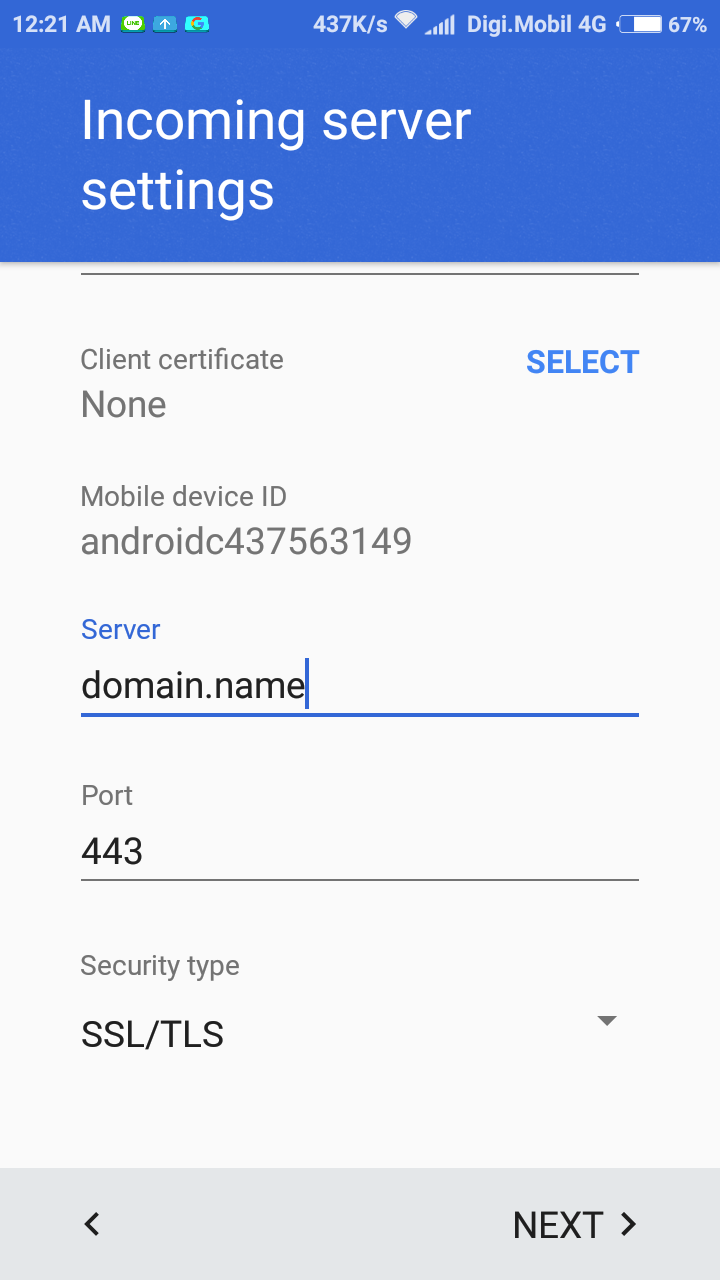Screen dimensions: 720x1280
Task: Edit the Port field
Action: [x=358, y=852]
